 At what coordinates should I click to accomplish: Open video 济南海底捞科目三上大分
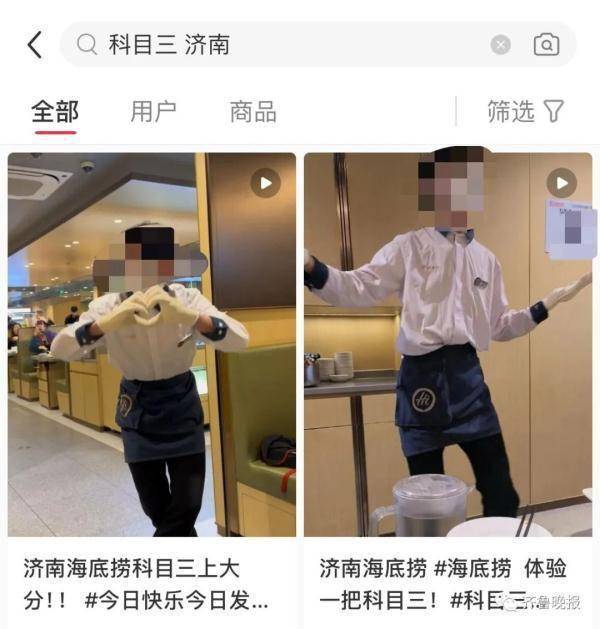[x=152, y=345]
